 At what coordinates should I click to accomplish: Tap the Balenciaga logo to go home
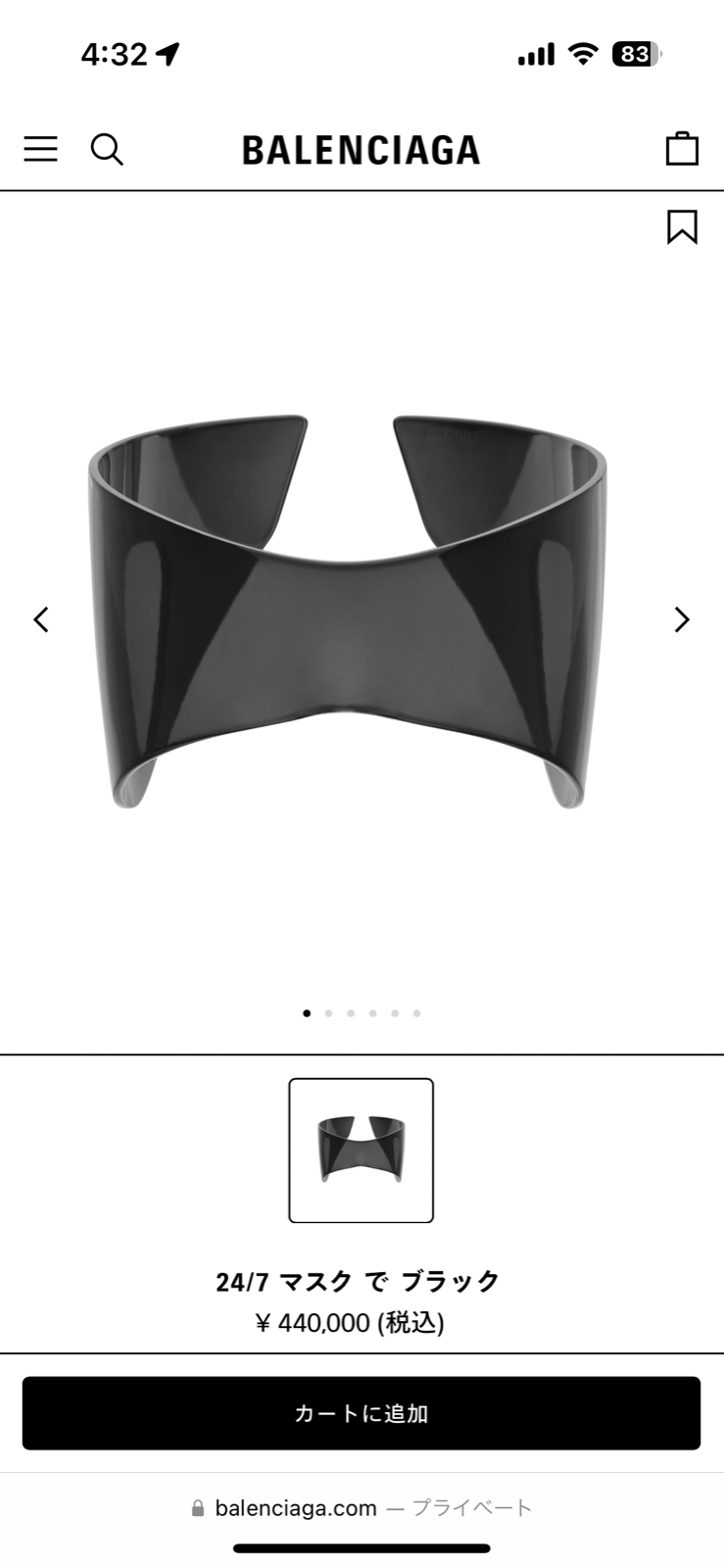pos(361,150)
